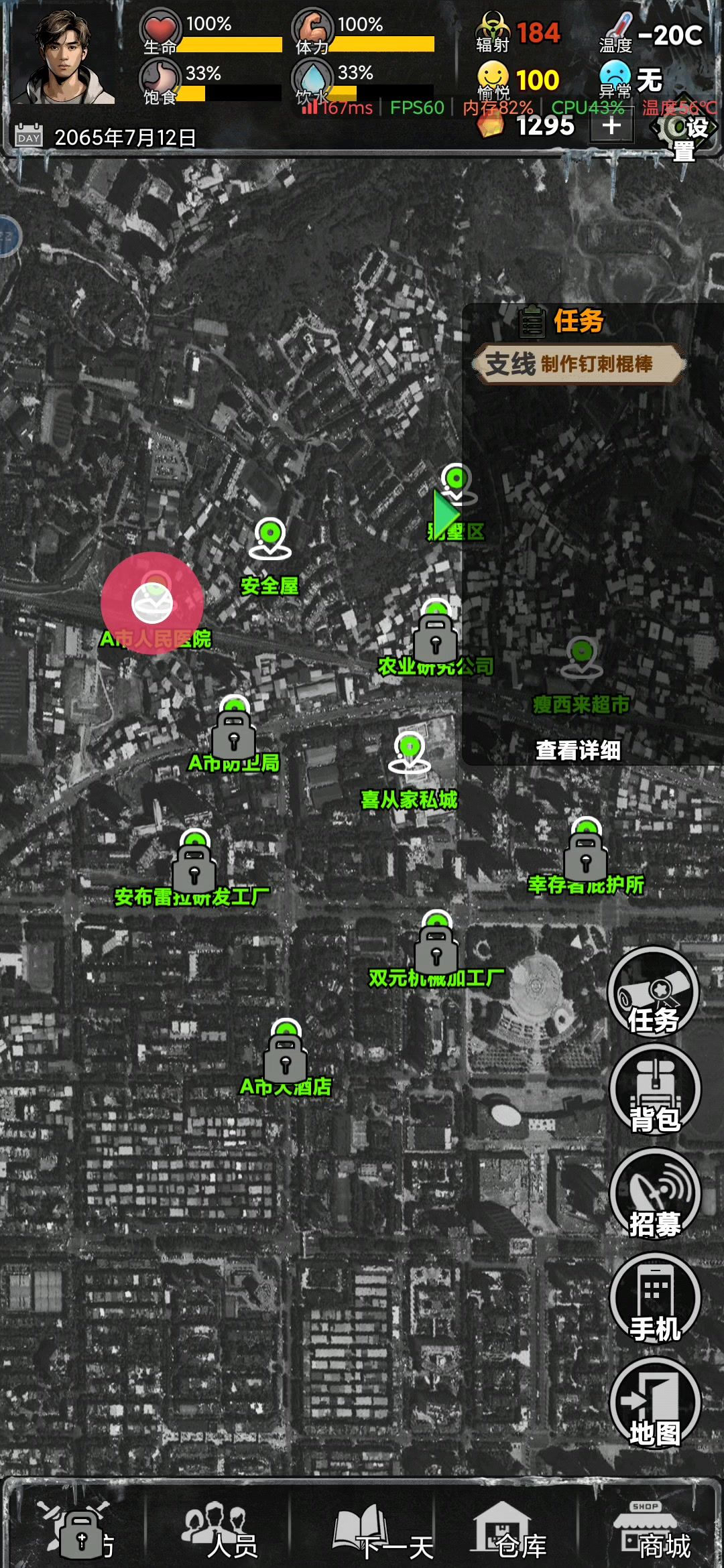The width and height of the screenshot is (724, 1568).
Task: Open the 背包 backpack
Action: pos(655,1090)
